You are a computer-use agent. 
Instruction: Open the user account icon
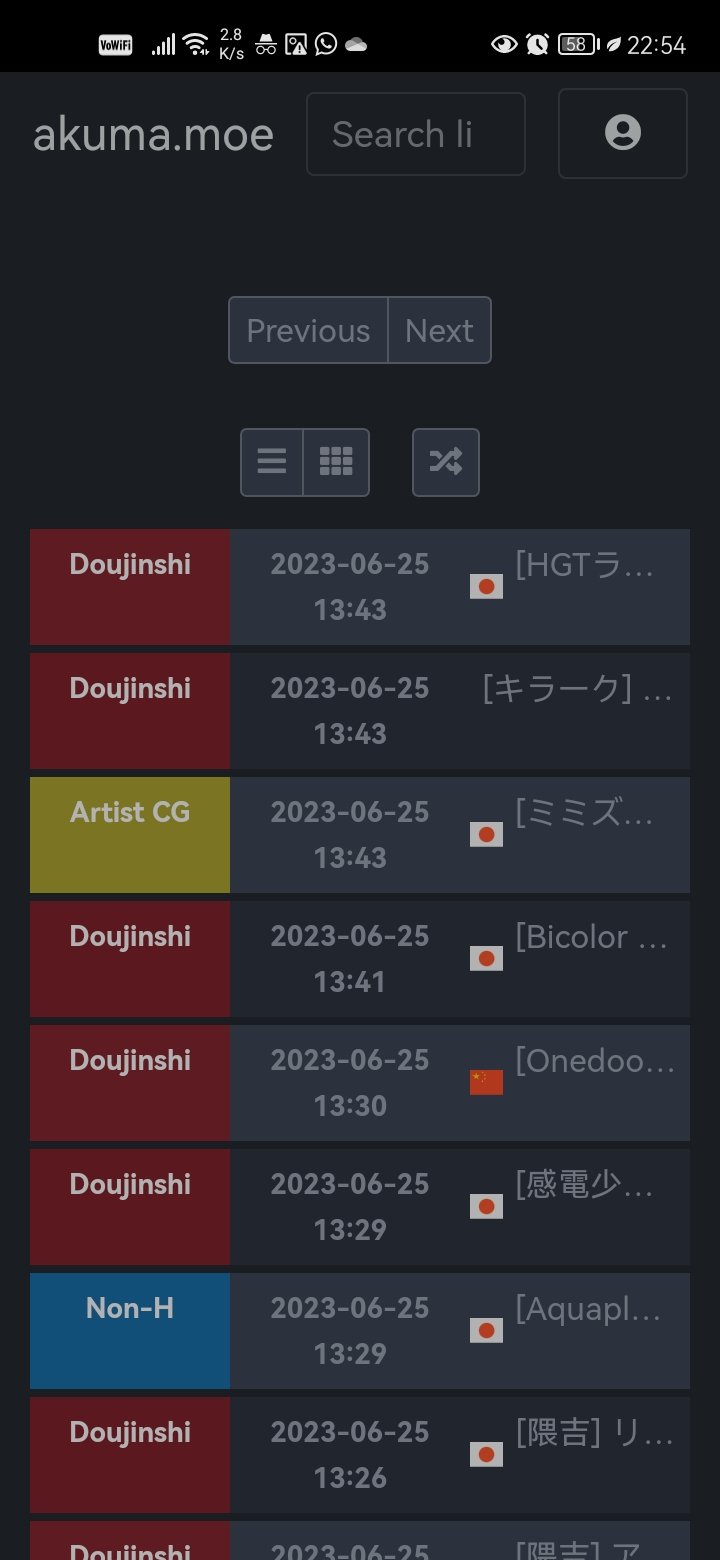622,133
